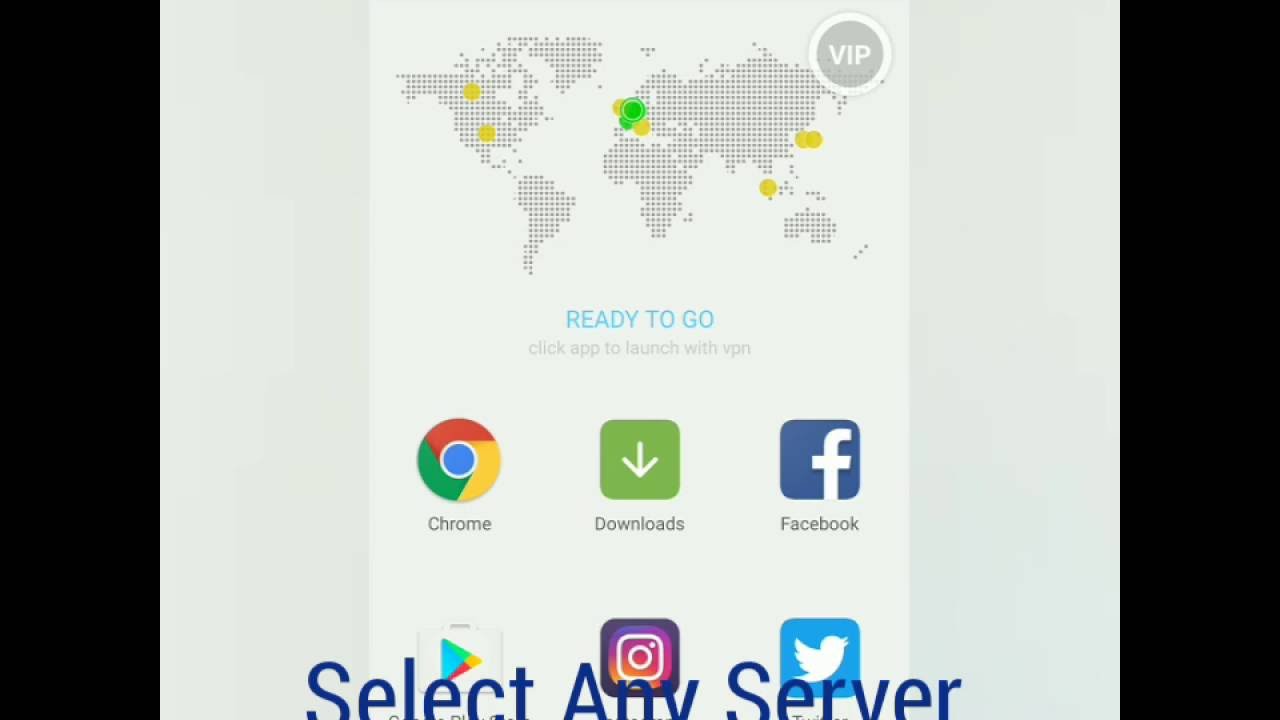Launch Google Play Store with VPN

pyautogui.click(x=459, y=656)
